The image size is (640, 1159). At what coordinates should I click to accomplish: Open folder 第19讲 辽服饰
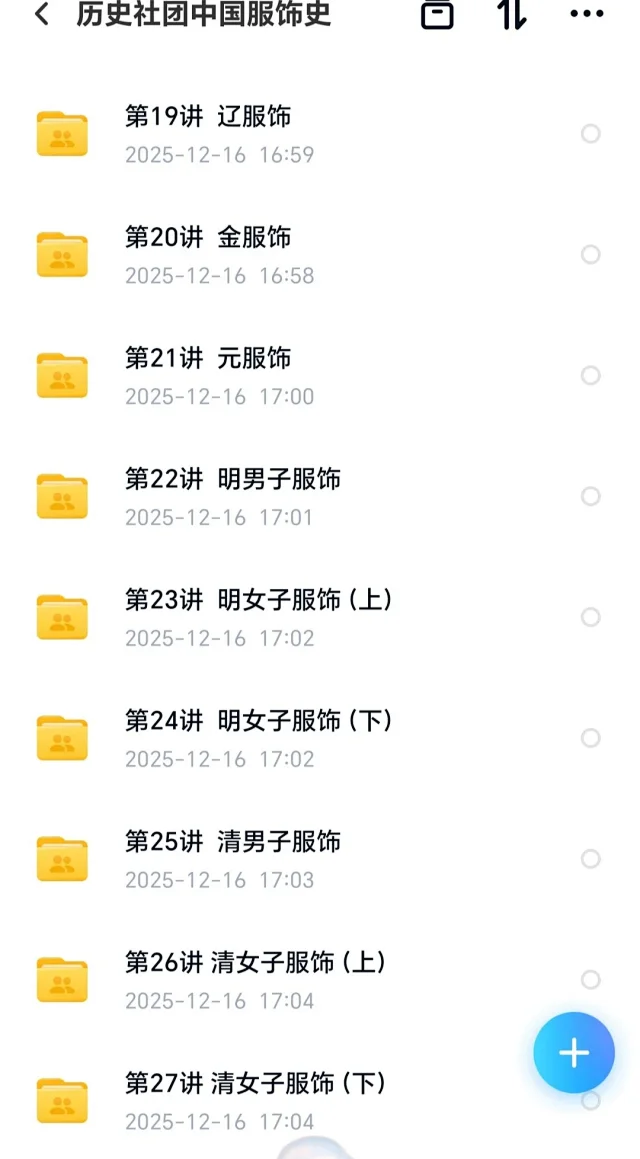pyautogui.click(x=208, y=117)
